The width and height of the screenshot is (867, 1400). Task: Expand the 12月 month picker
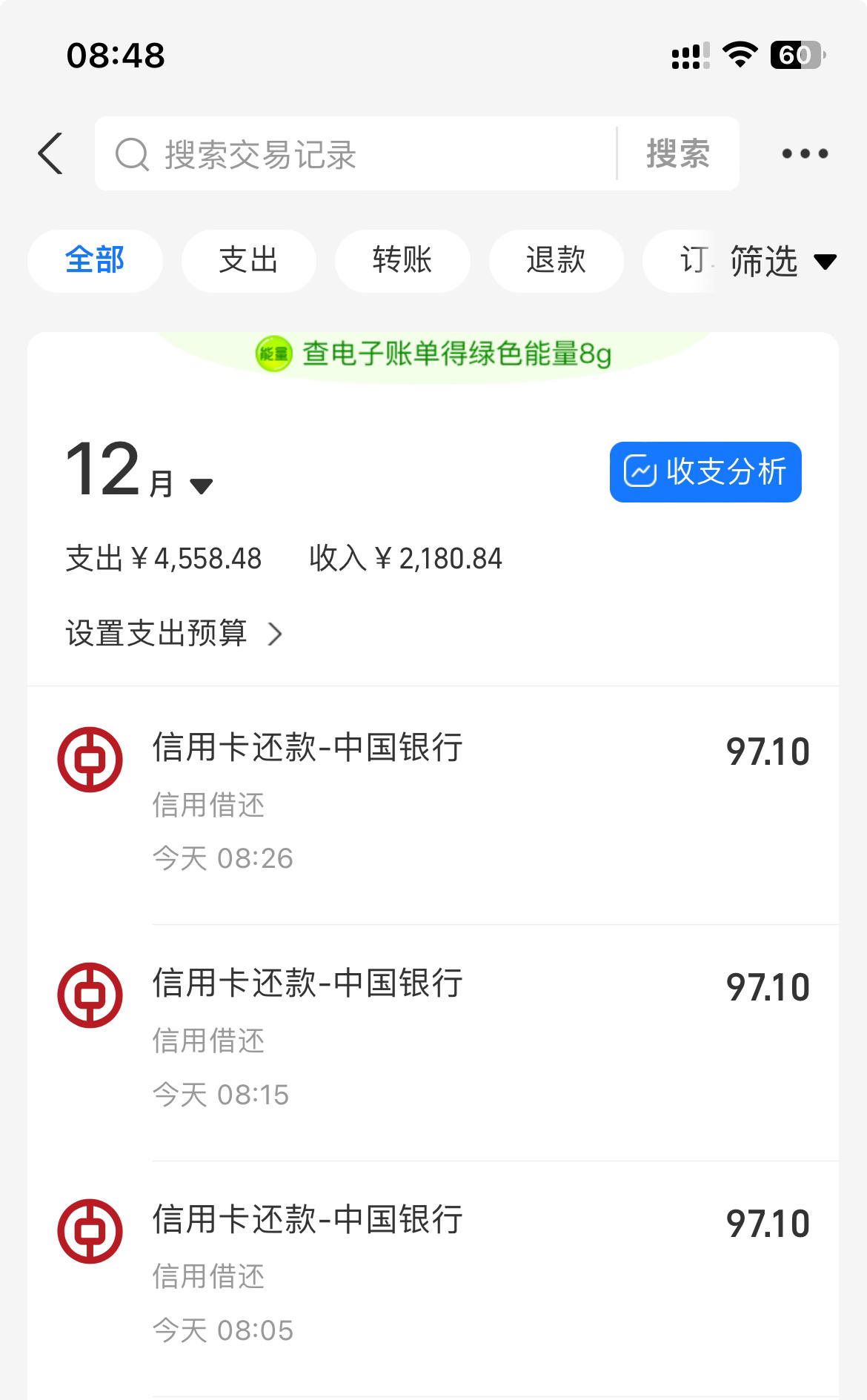pos(139,471)
